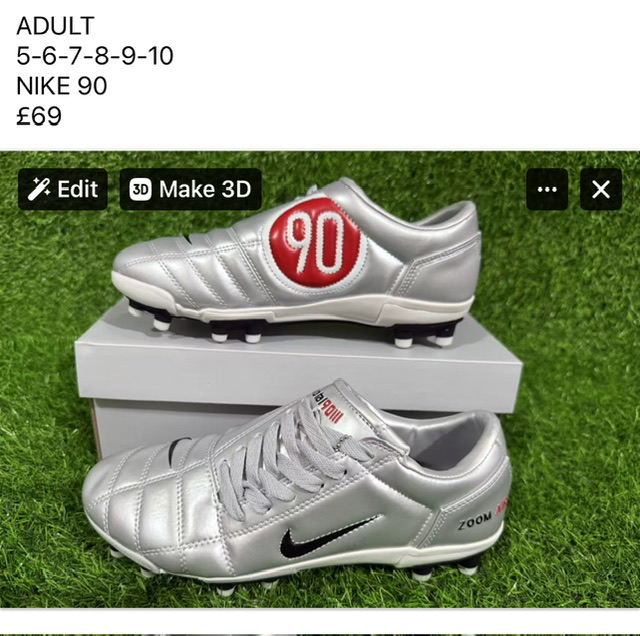Open the three-dot overflow menu
640x636 pixels.
tap(547, 189)
